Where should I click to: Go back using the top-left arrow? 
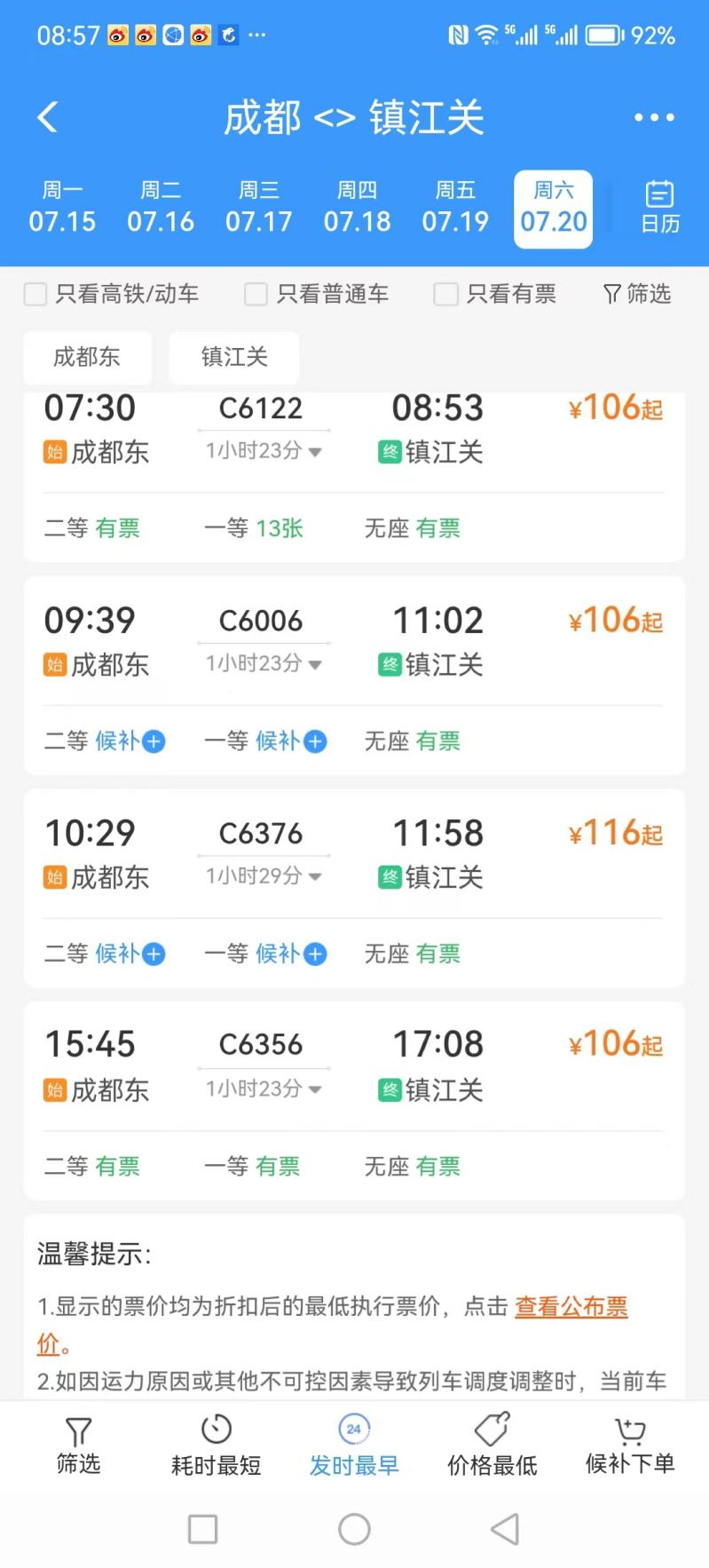[48, 117]
